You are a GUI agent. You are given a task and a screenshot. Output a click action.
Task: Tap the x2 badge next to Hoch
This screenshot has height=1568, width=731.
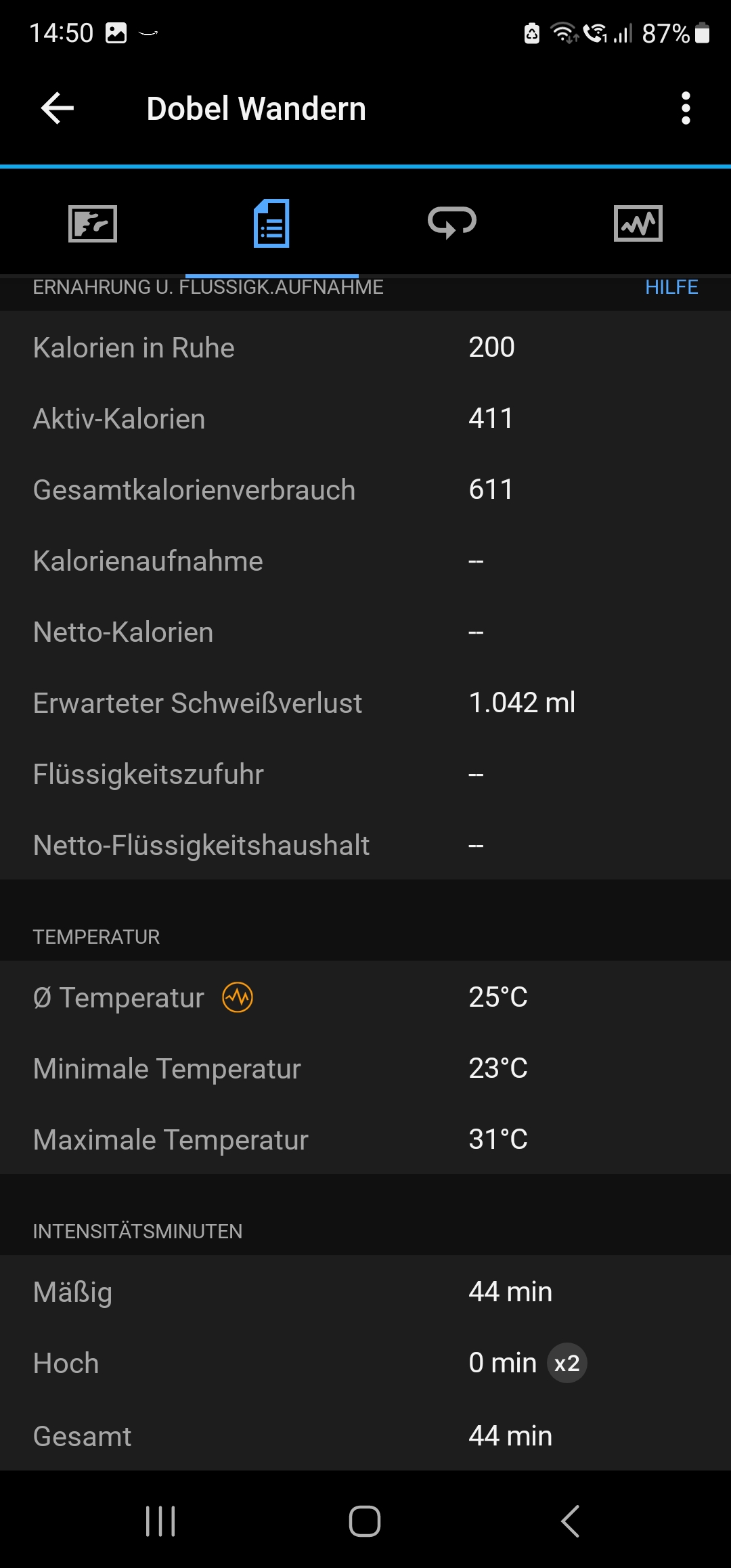[567, 1363]
